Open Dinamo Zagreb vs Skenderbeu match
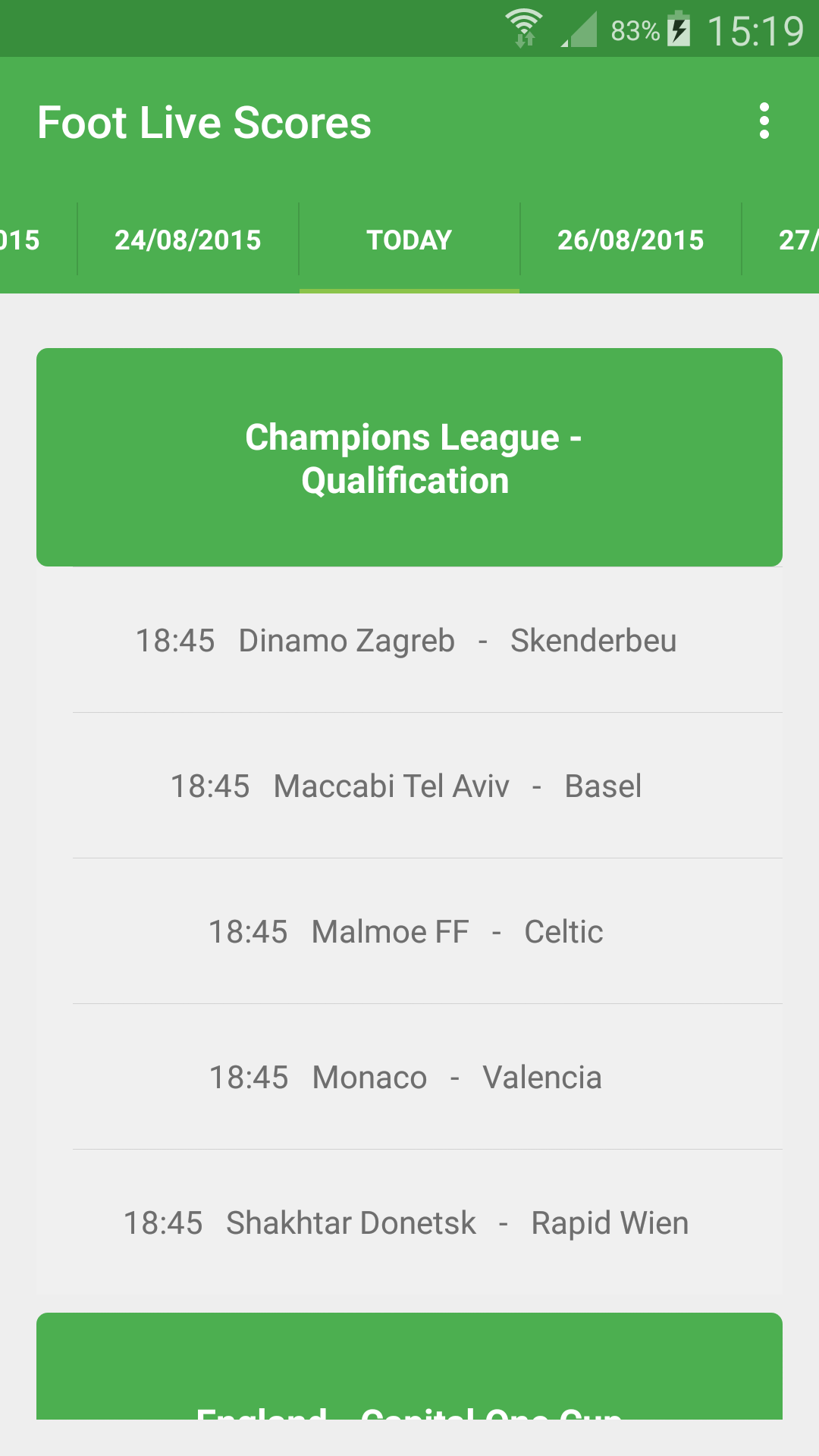This screenshot has height=1456, width=819. [409, 641]
